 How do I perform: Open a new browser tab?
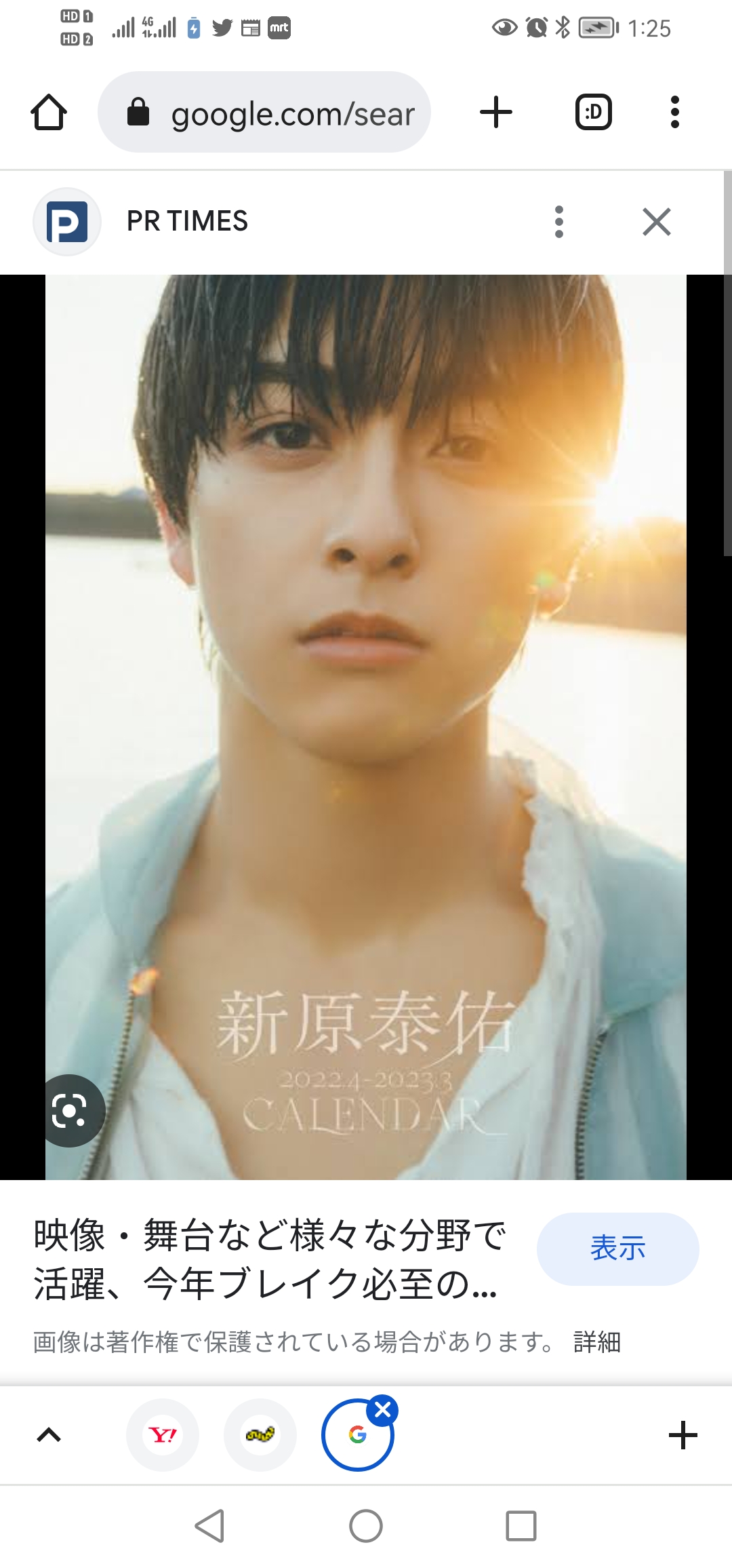[x=496, y=112]
